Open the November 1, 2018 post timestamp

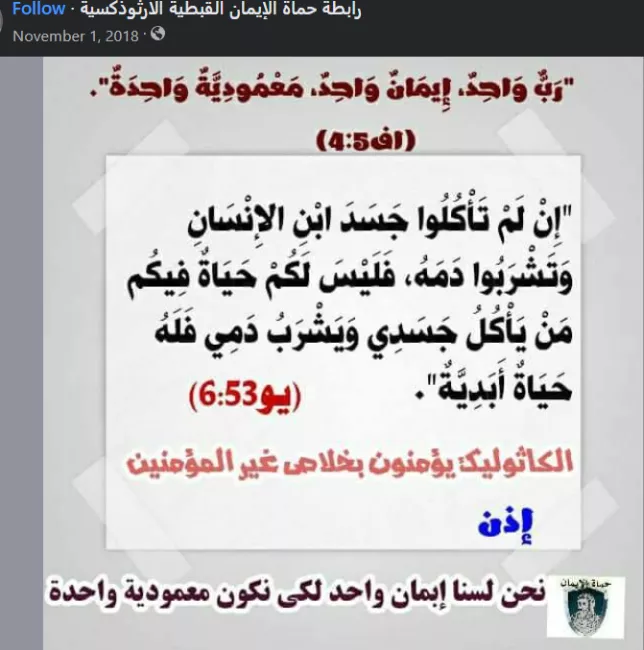point(73,34)
